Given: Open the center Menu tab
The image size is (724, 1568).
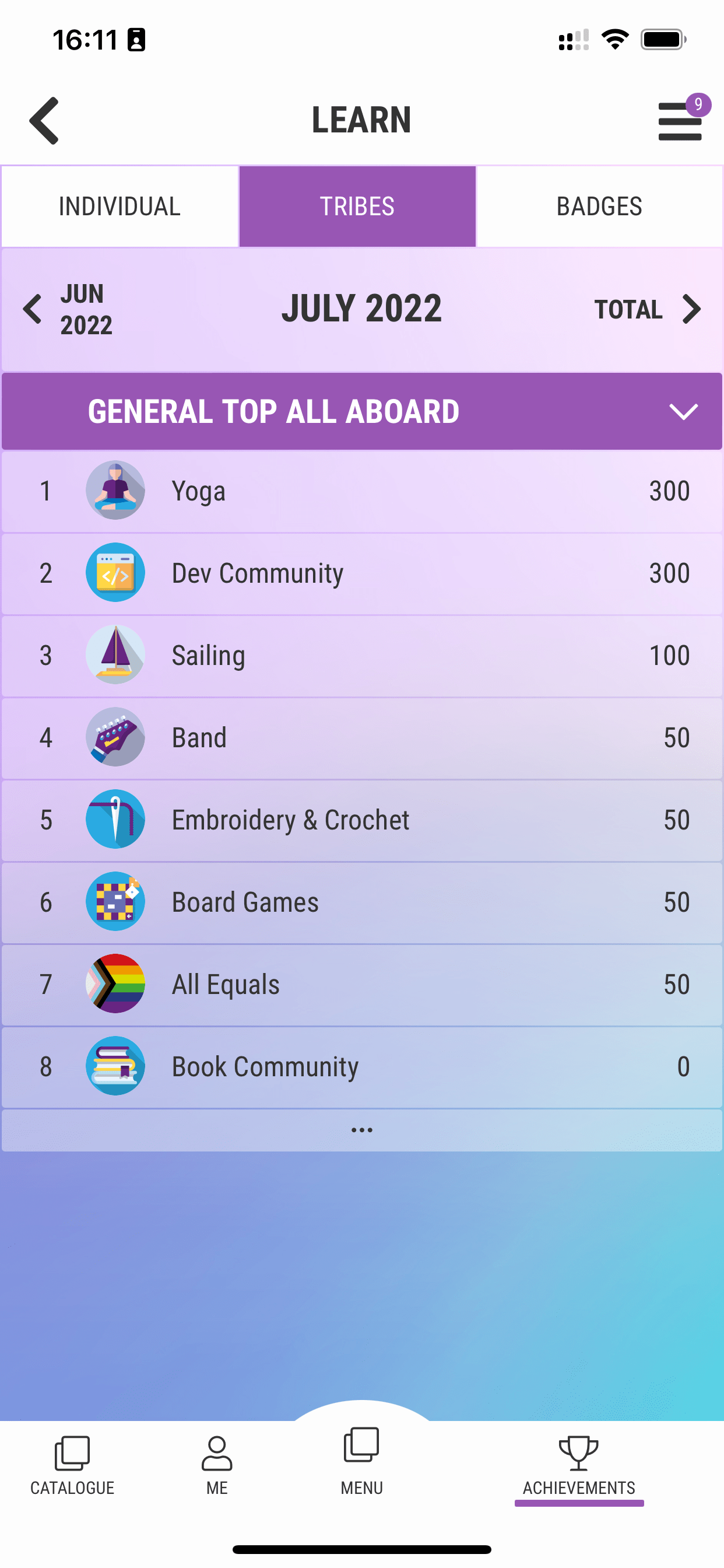Looking at the screenshot, I should coord(362,1461).
